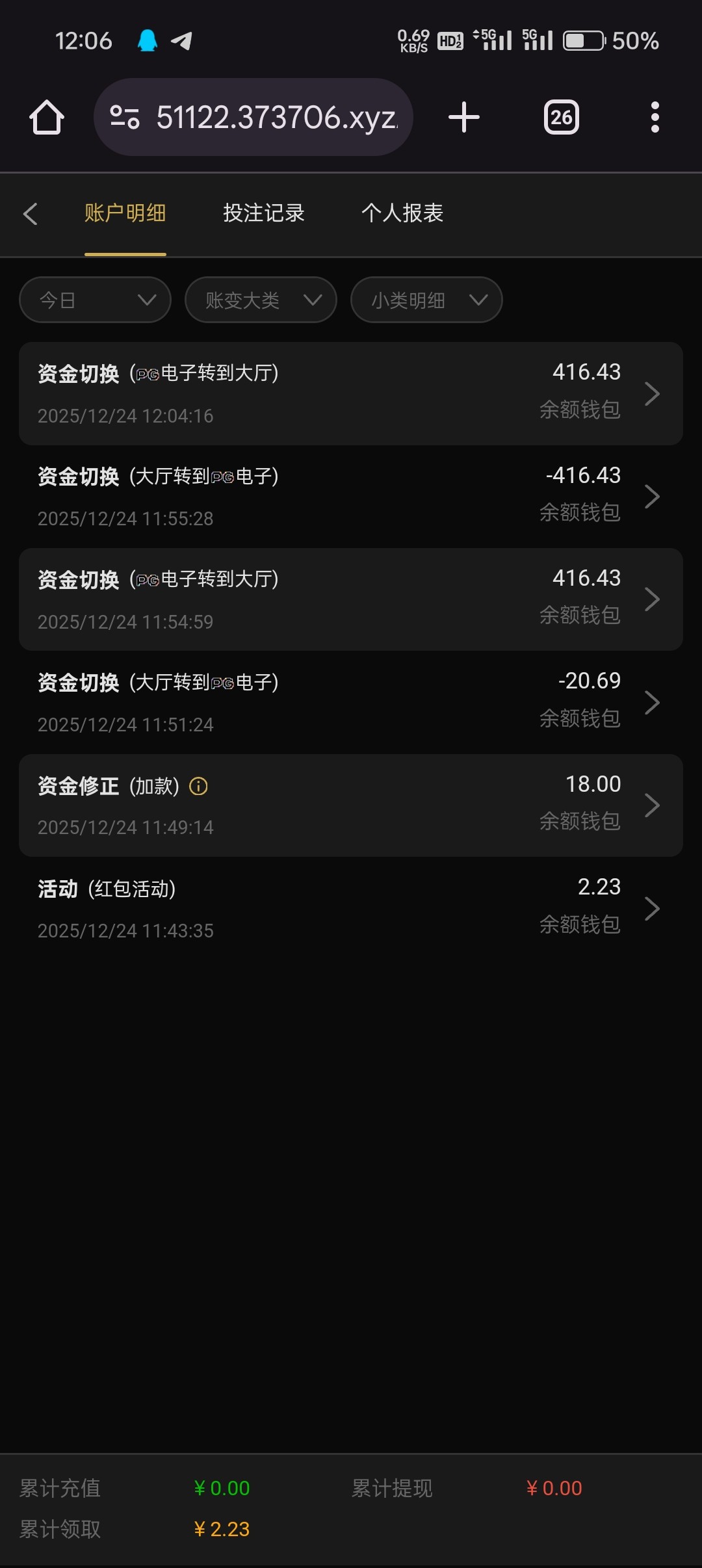Open the 11:55:28 资金切换 record

point(350,497)
